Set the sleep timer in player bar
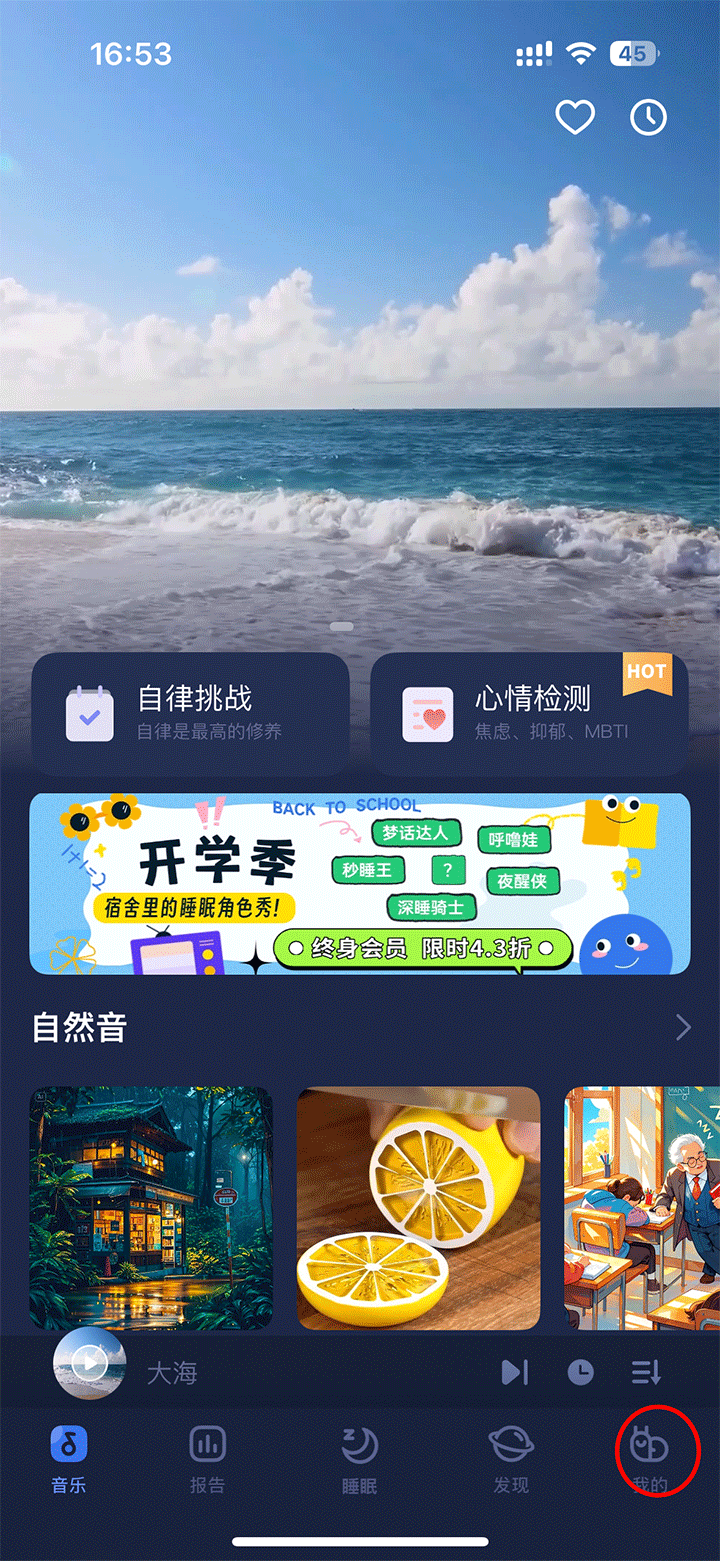720x1561 pixels. click(x=580, y=1372)
